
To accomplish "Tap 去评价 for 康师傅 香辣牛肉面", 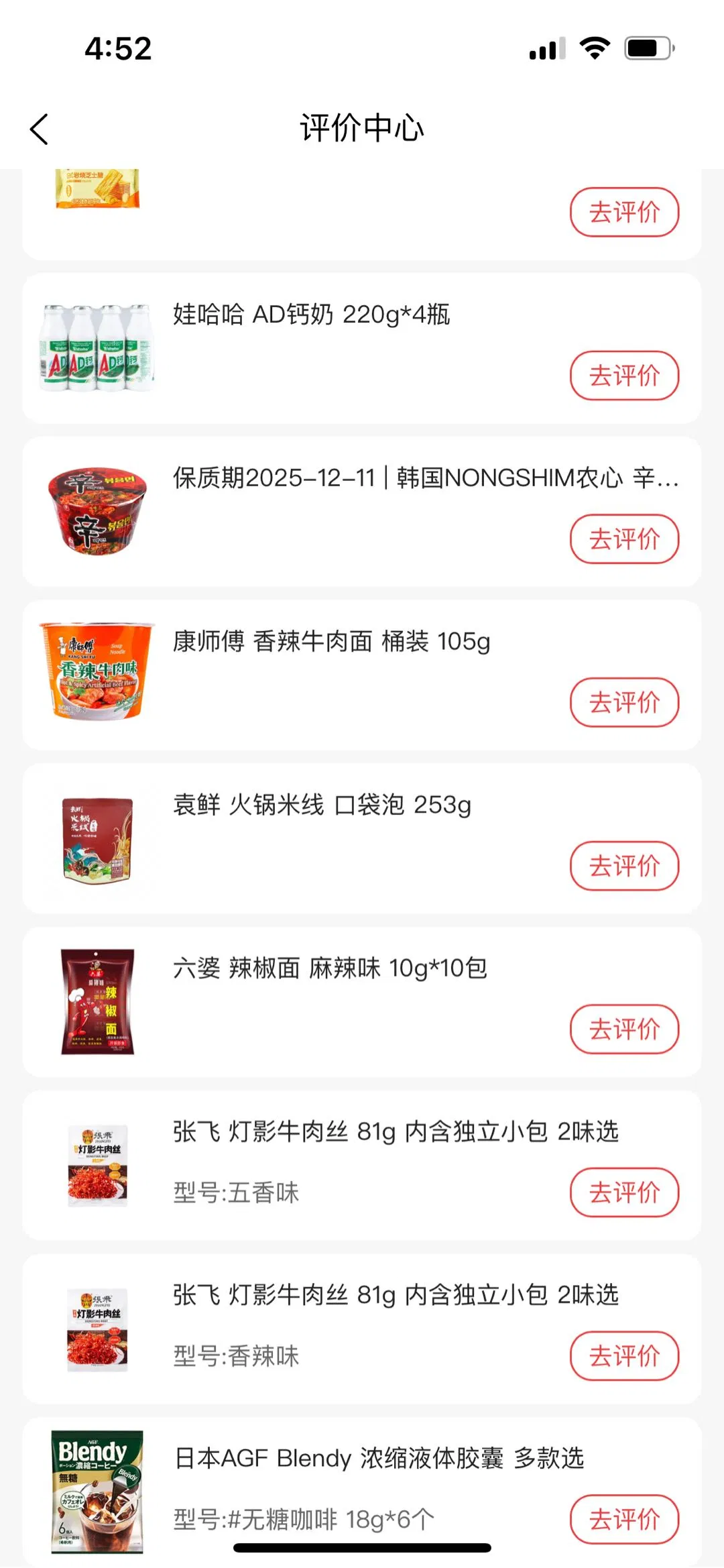I will point(624,703).
